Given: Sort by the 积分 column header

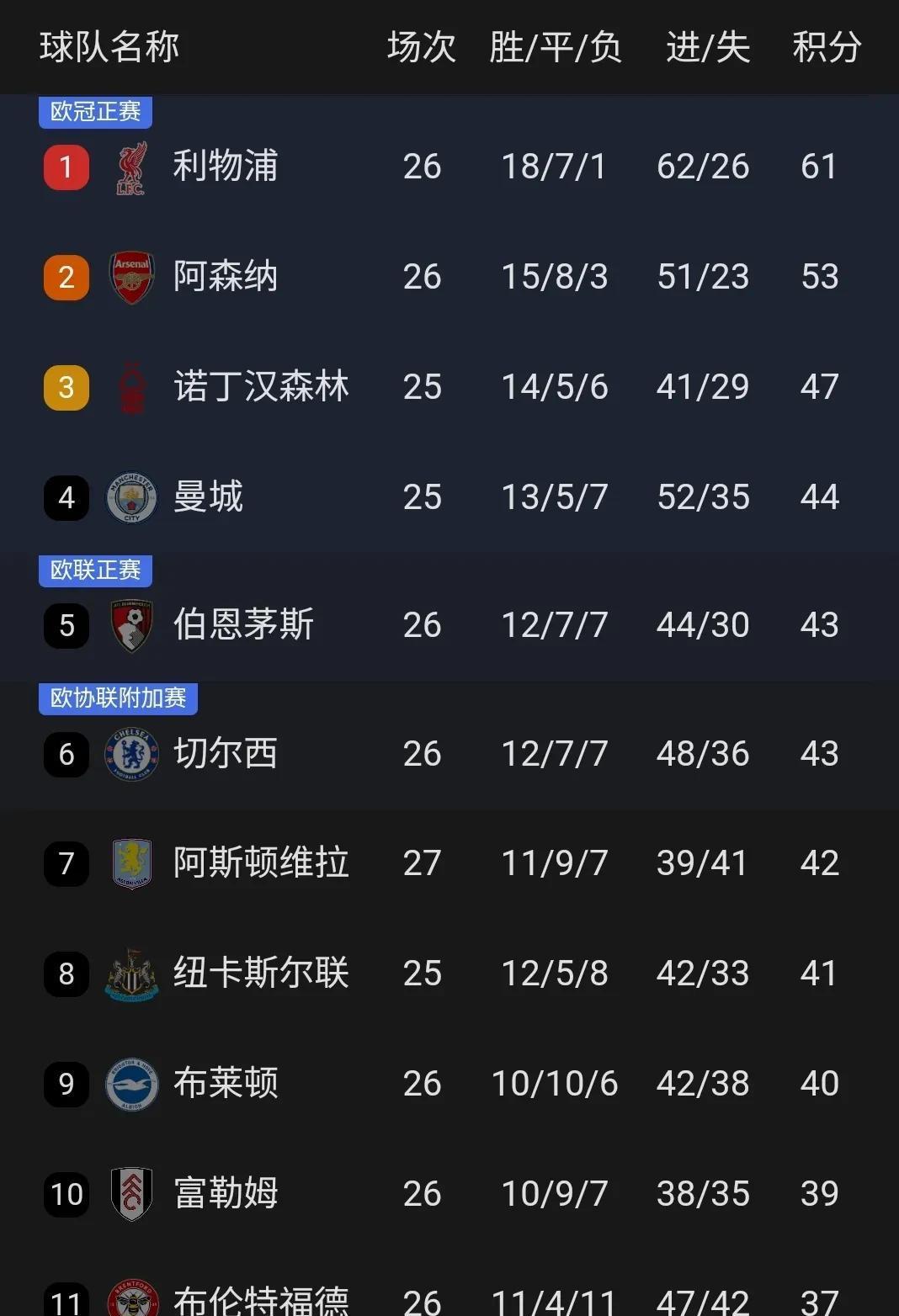Looking at the screenshot, I should 822,48.
